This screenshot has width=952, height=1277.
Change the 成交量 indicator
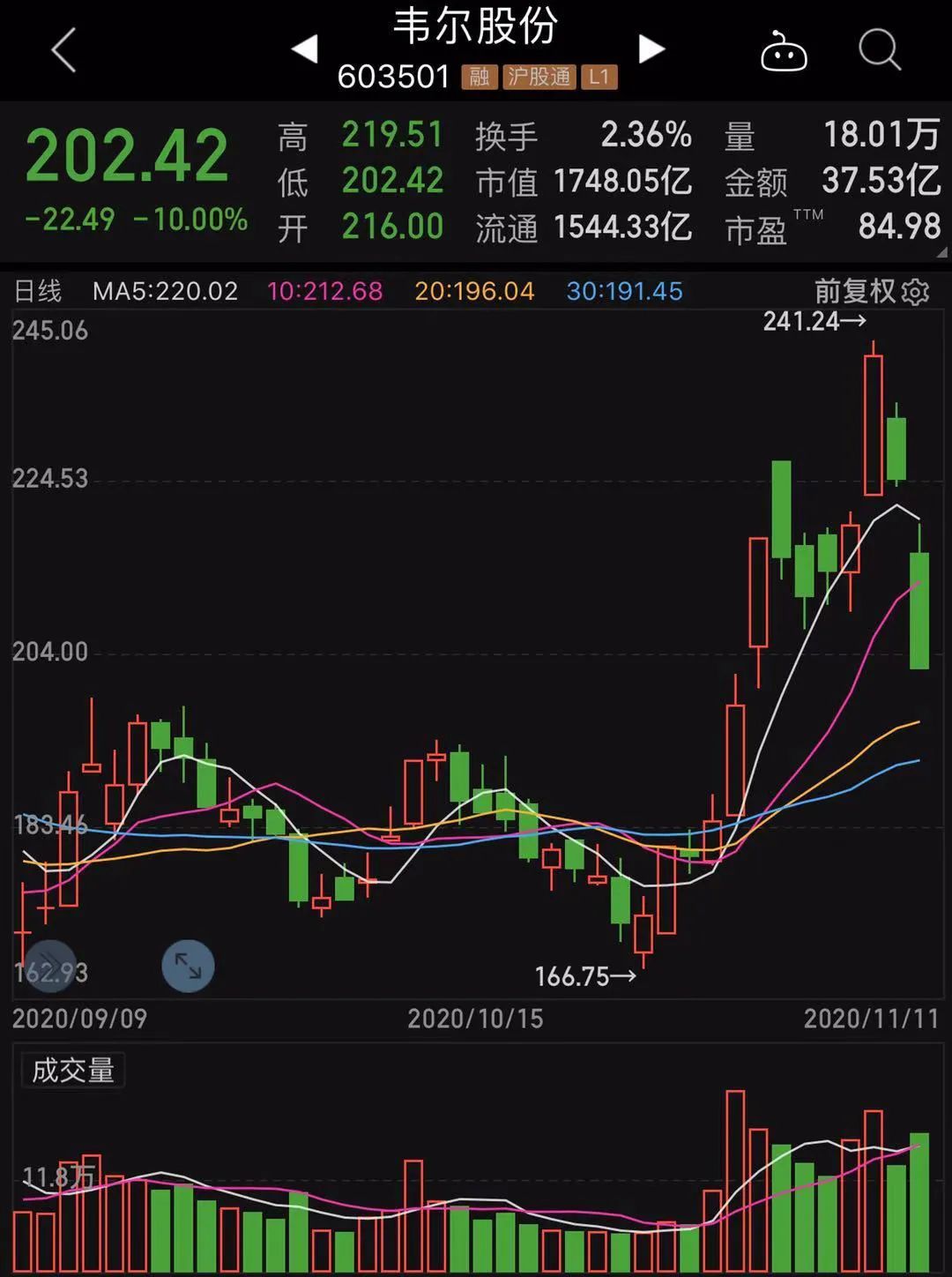point(73,1071)
